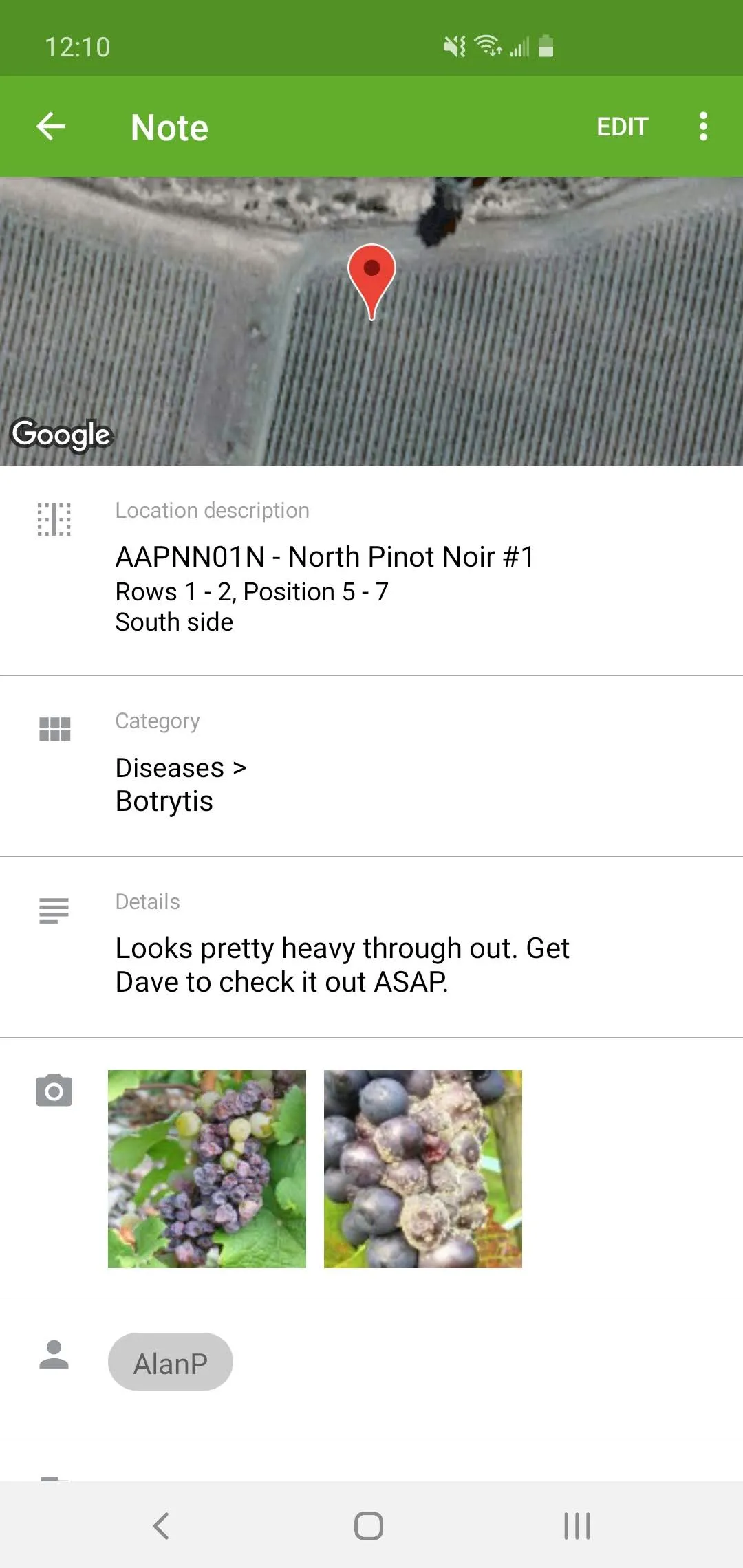Open the map with the red location pin

(x=371, y=320)
